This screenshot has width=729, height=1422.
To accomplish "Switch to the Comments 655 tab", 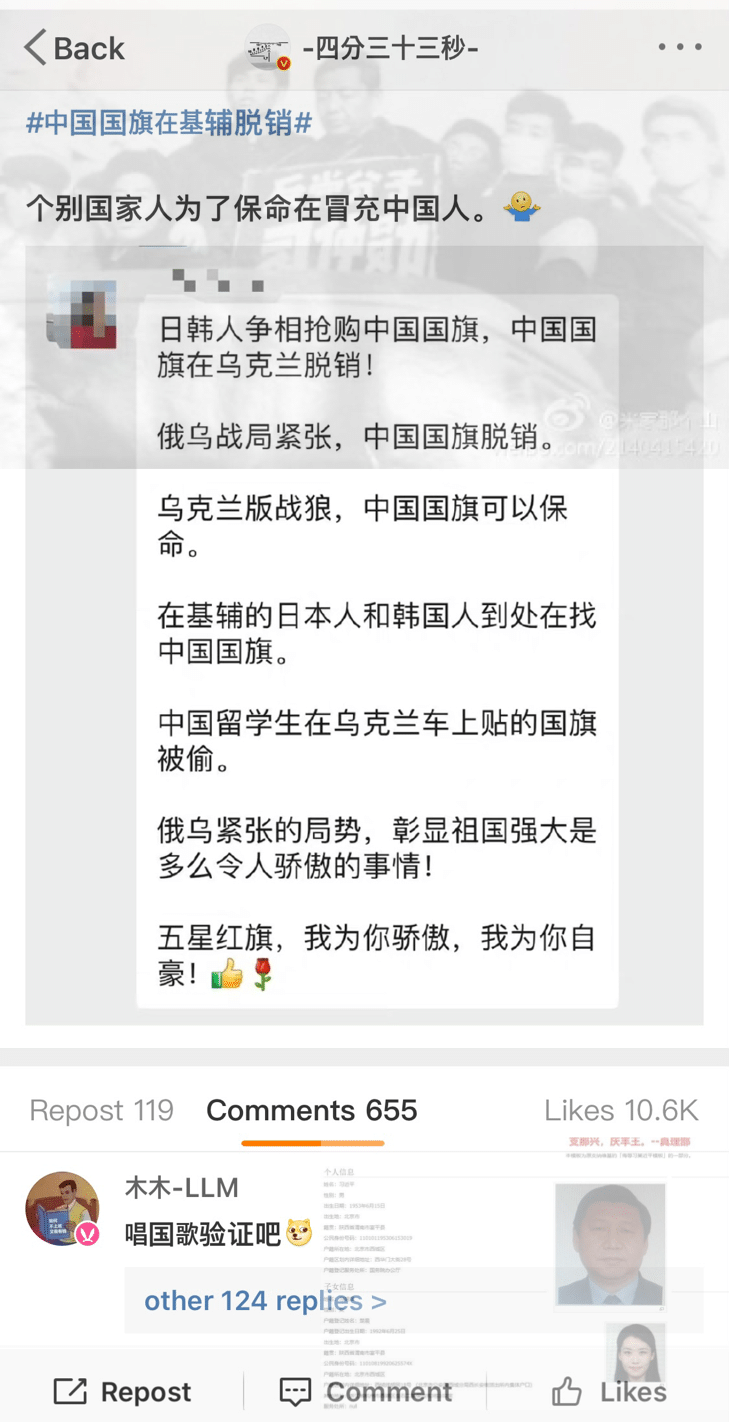I will [312, 1110].
